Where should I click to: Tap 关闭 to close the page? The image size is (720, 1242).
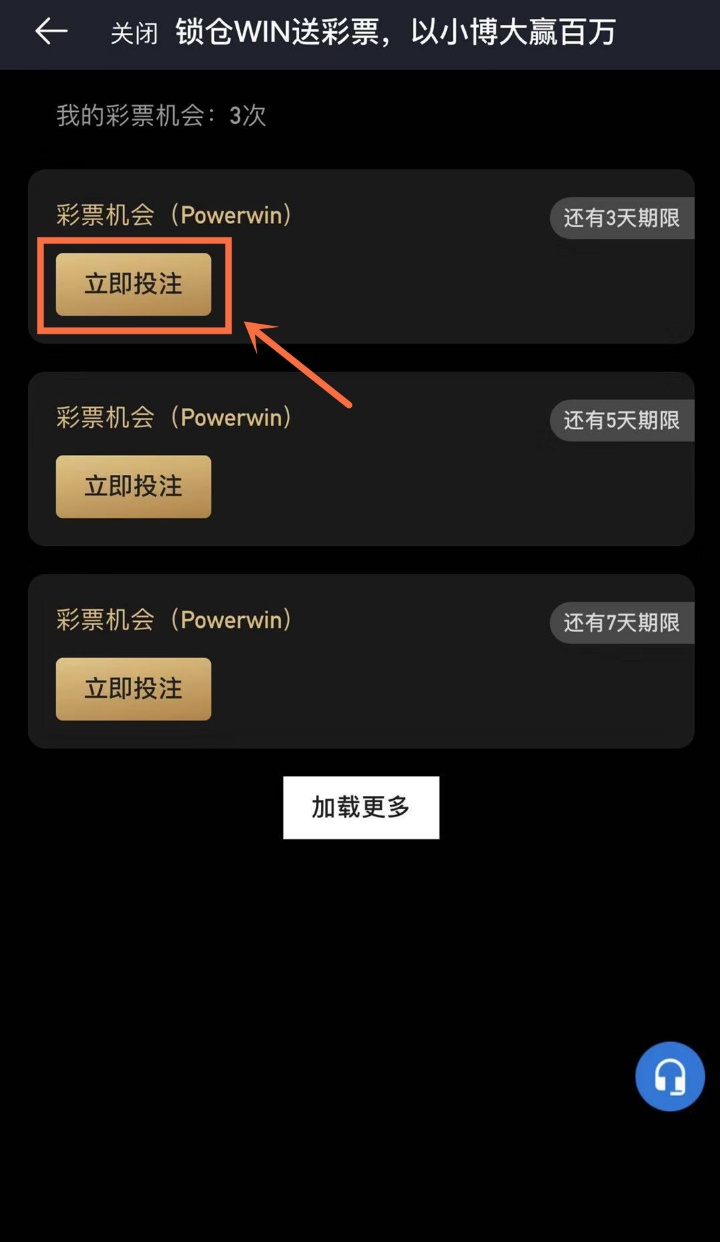pyautogui.click(x=134, y=34)
